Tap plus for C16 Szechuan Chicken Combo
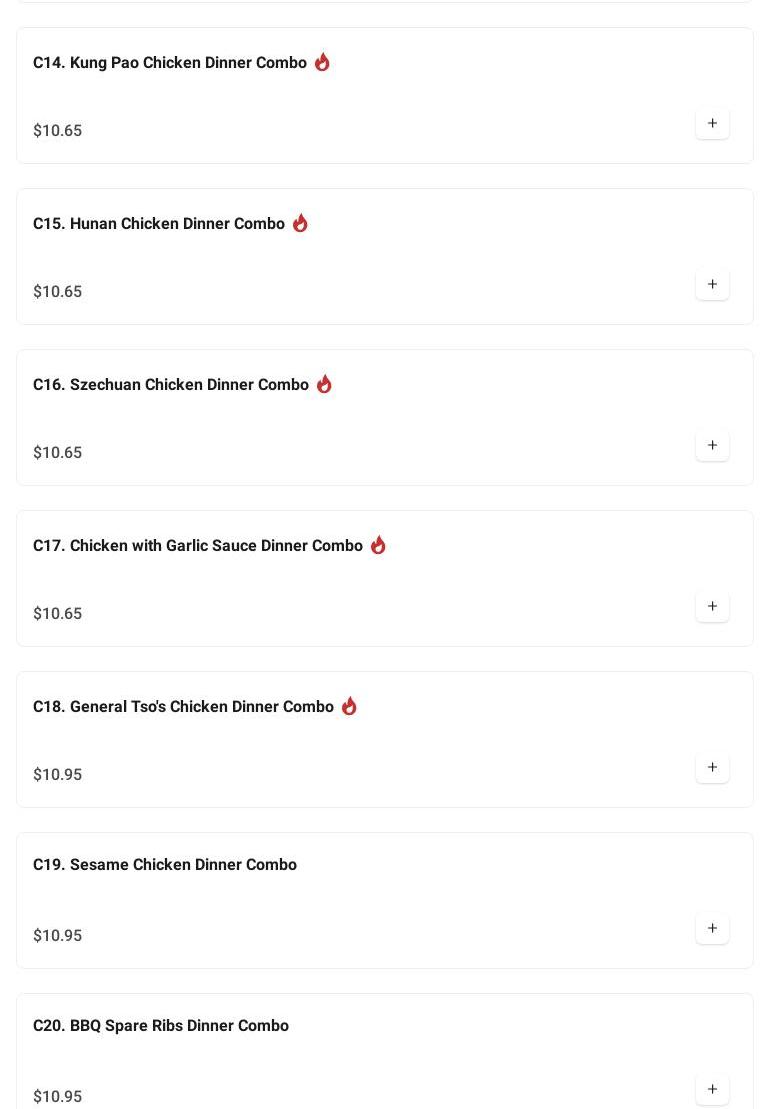Screen dimensions: 770x1109 (712, 446)
